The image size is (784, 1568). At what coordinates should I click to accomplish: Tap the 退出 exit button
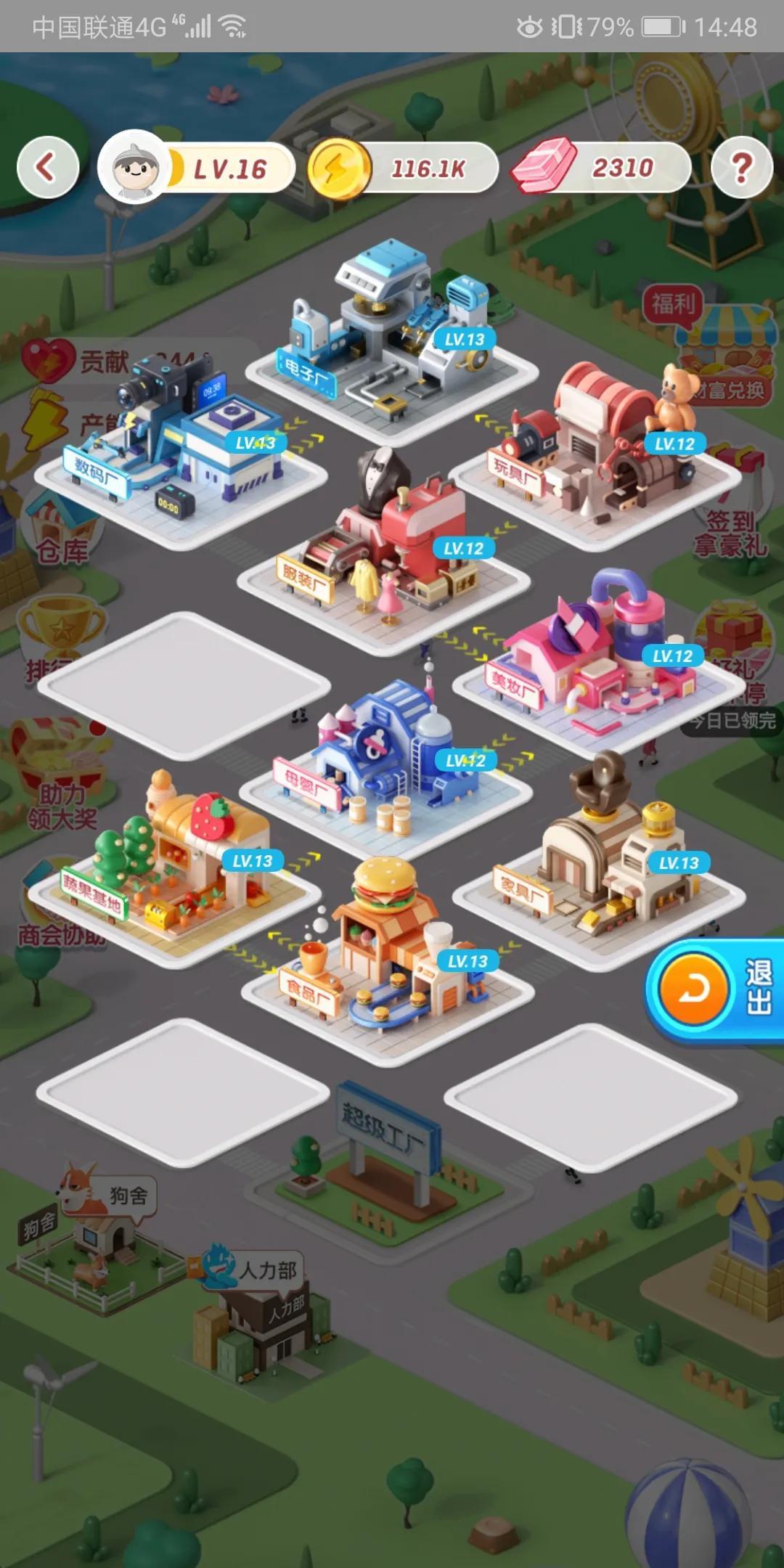tap(715, 989)
